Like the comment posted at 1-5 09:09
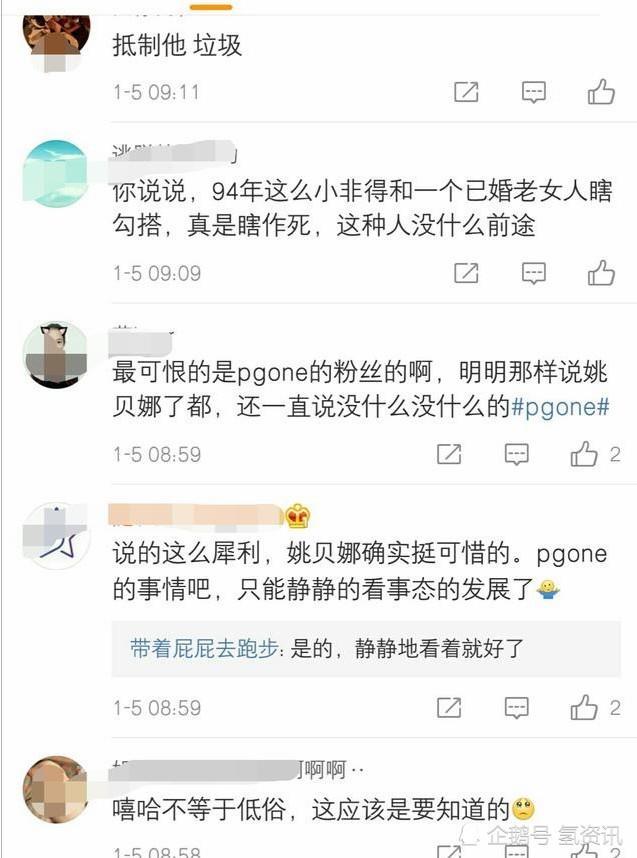The image size is (637, 858). point(601,272)
